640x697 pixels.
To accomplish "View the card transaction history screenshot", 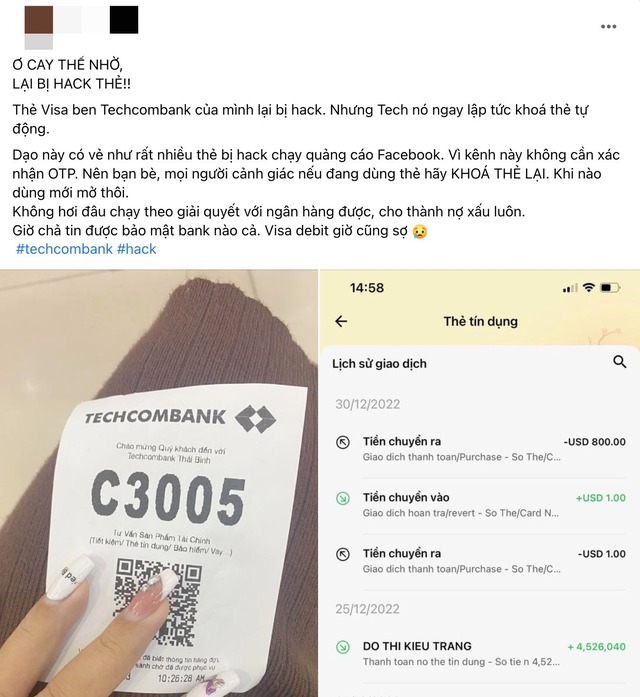I will coord(480,482).
